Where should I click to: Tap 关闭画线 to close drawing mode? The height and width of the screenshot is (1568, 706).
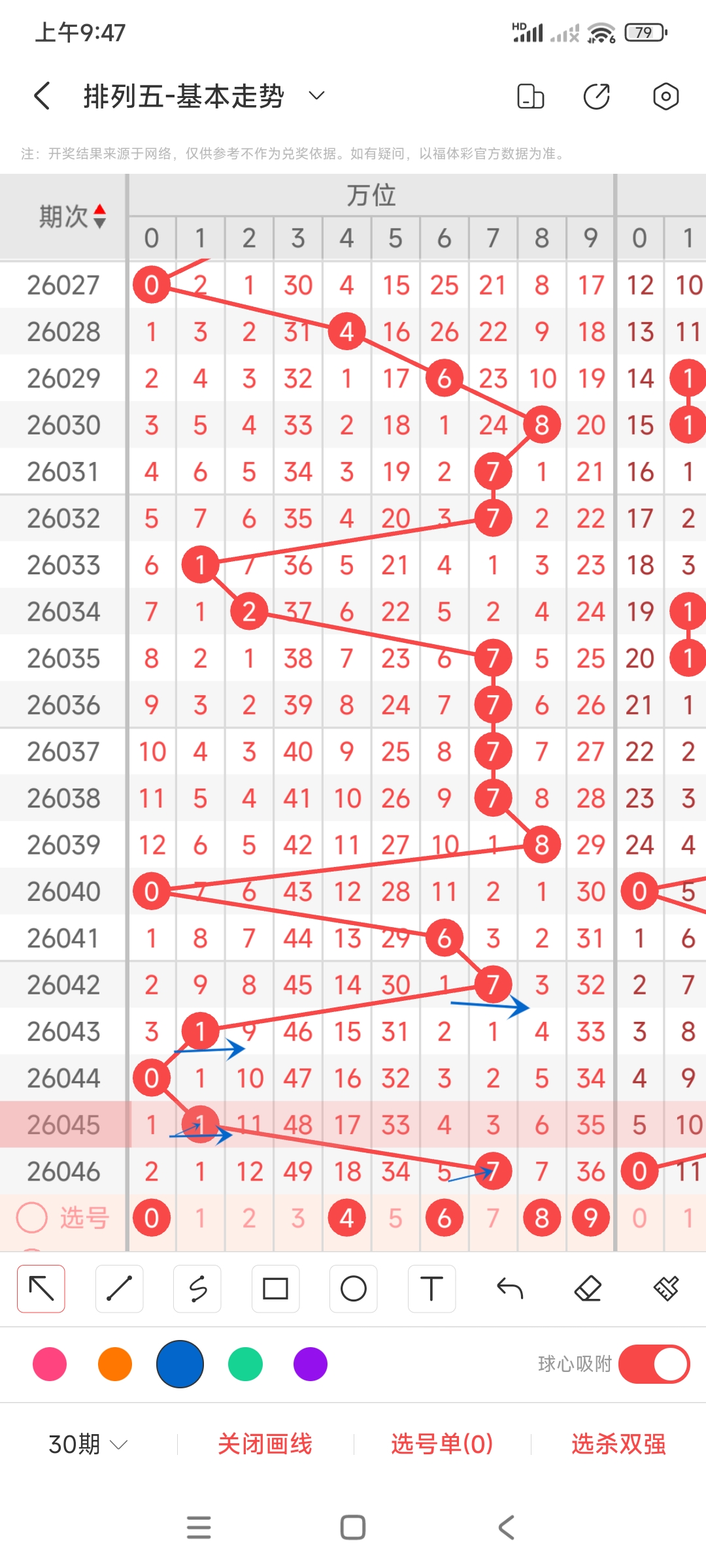265,1444
